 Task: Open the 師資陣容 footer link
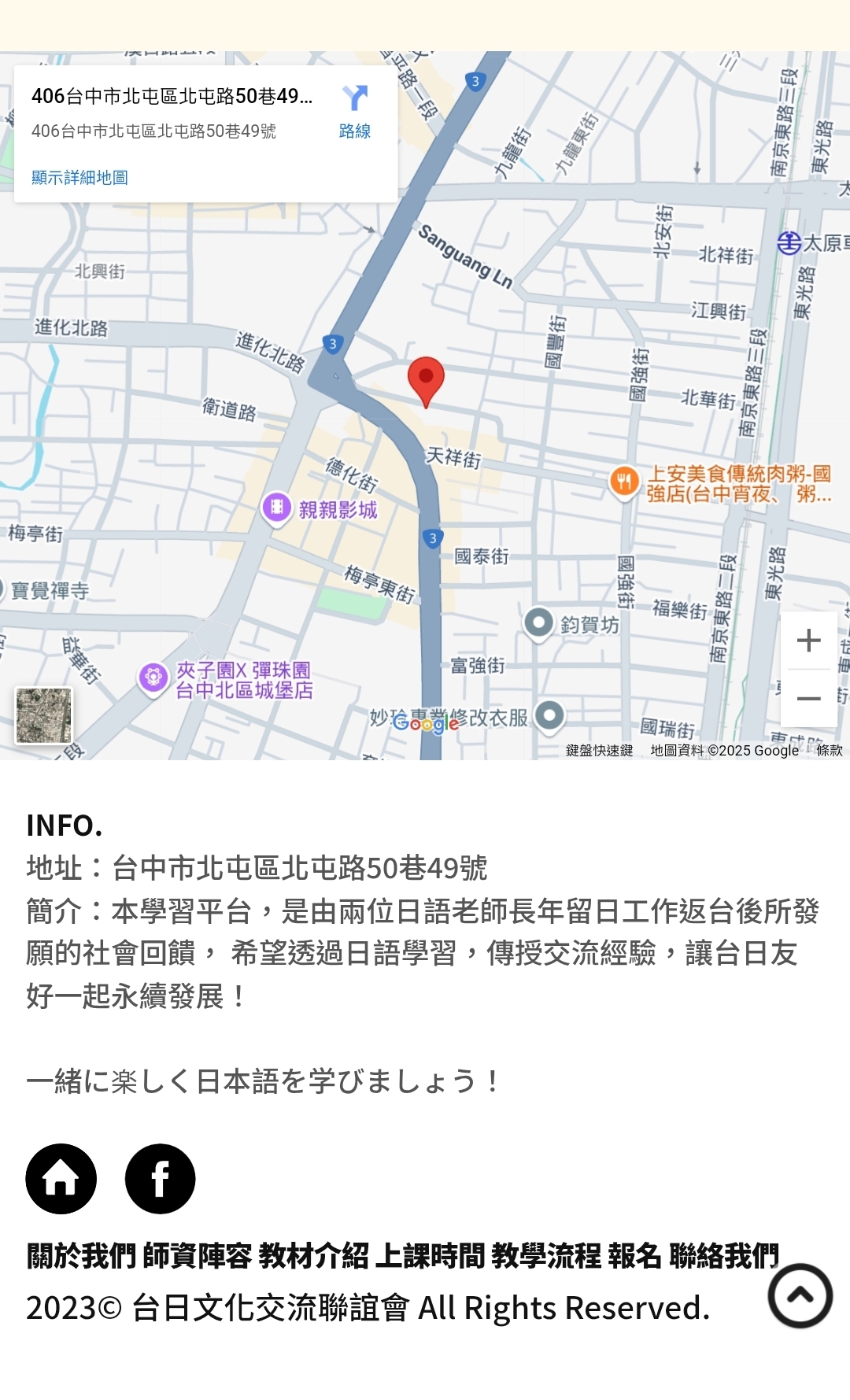click(x=197, y=1255)
